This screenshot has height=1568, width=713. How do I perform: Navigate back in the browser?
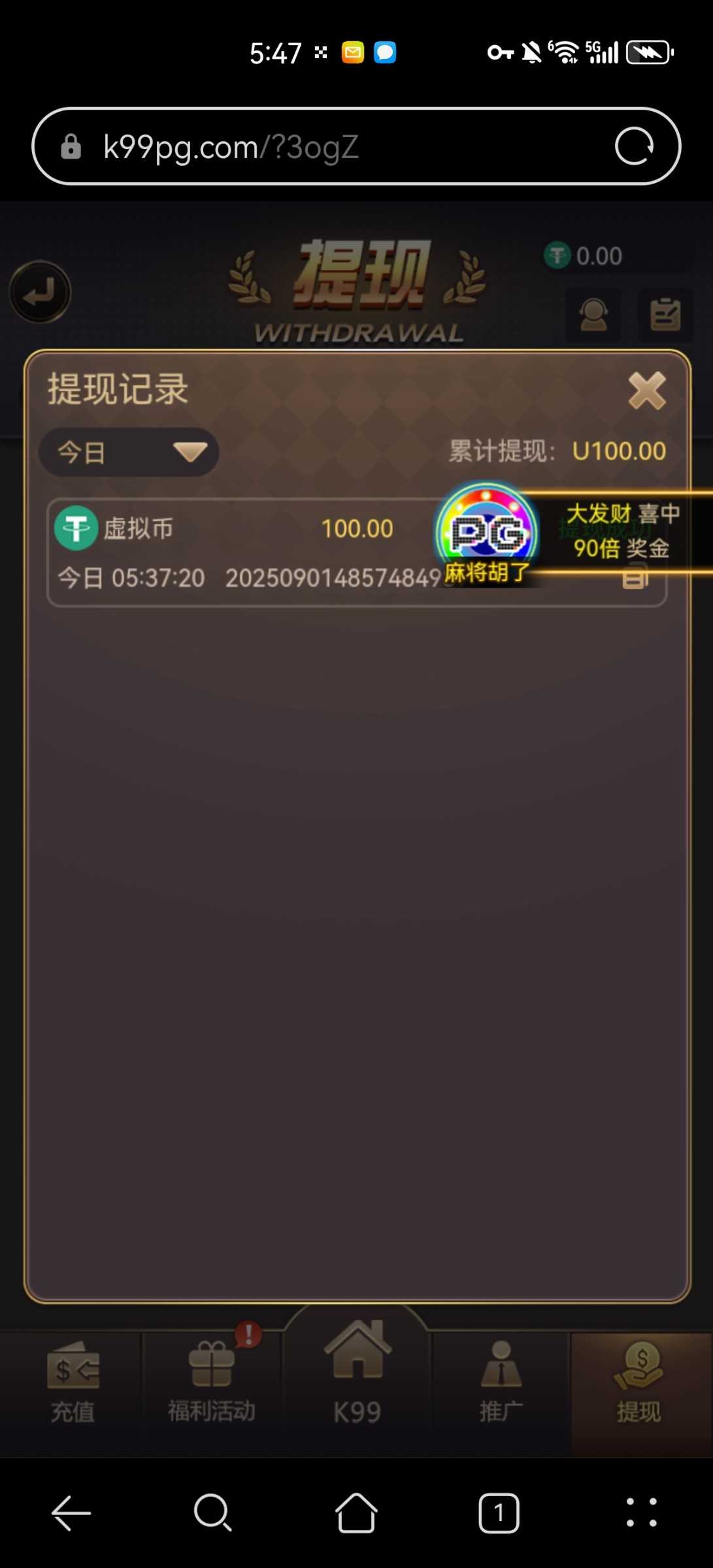click(71, 1512)
